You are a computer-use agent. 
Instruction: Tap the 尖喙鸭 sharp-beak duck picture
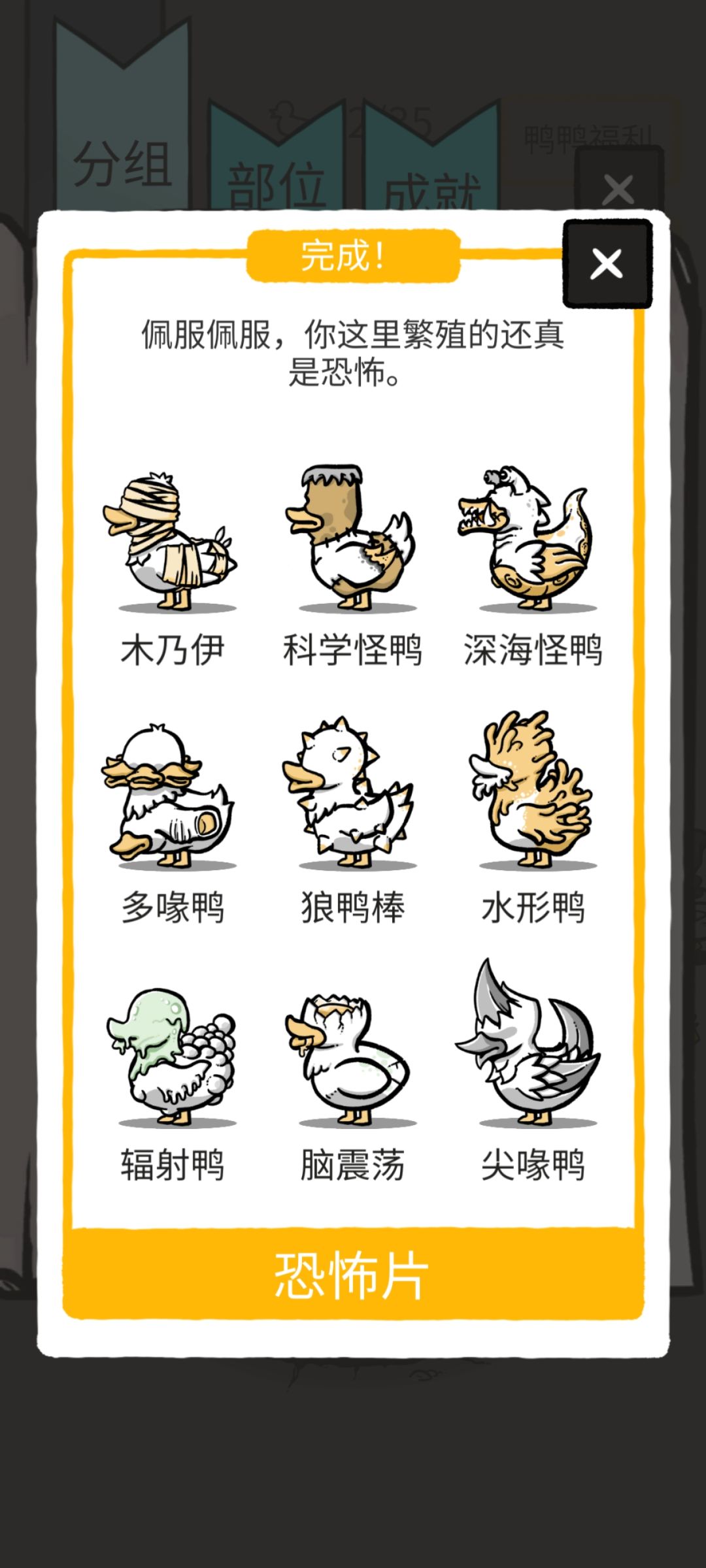tap(531, 1052)
